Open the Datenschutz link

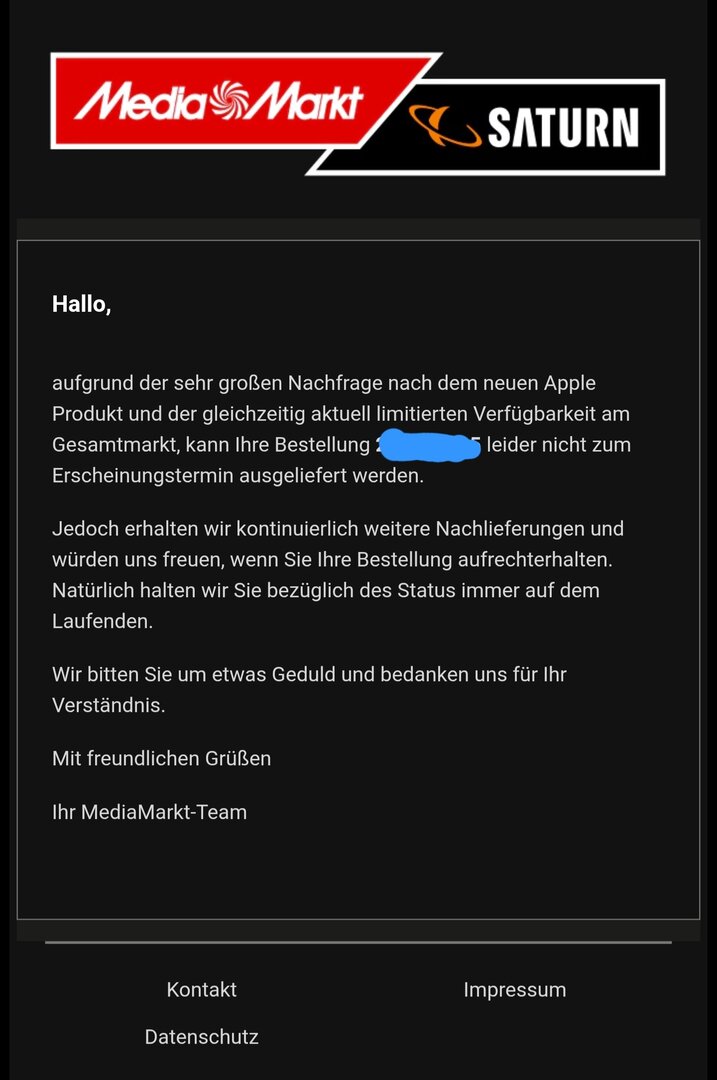(x=201, y=1037)
